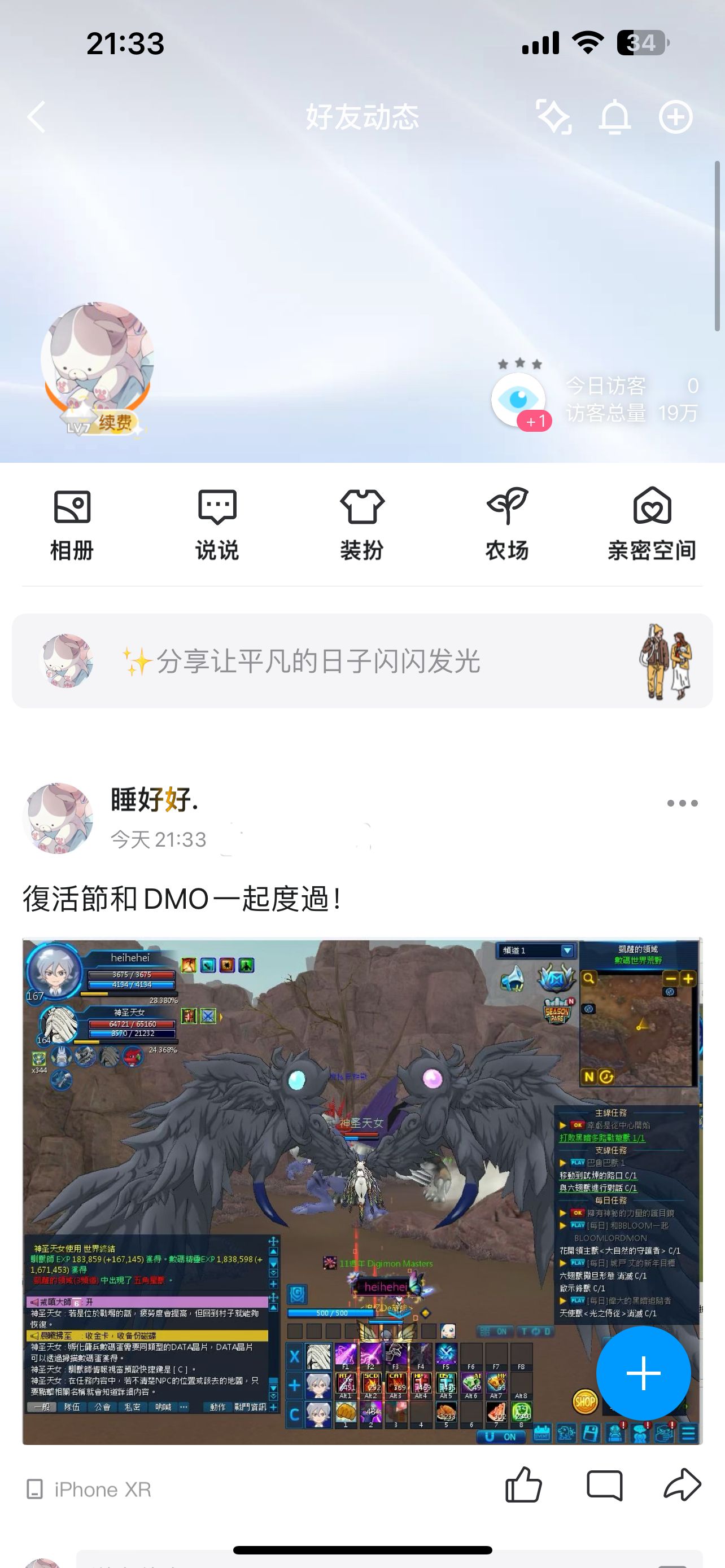View visitor stats via the eye icon

click(519, 399)
